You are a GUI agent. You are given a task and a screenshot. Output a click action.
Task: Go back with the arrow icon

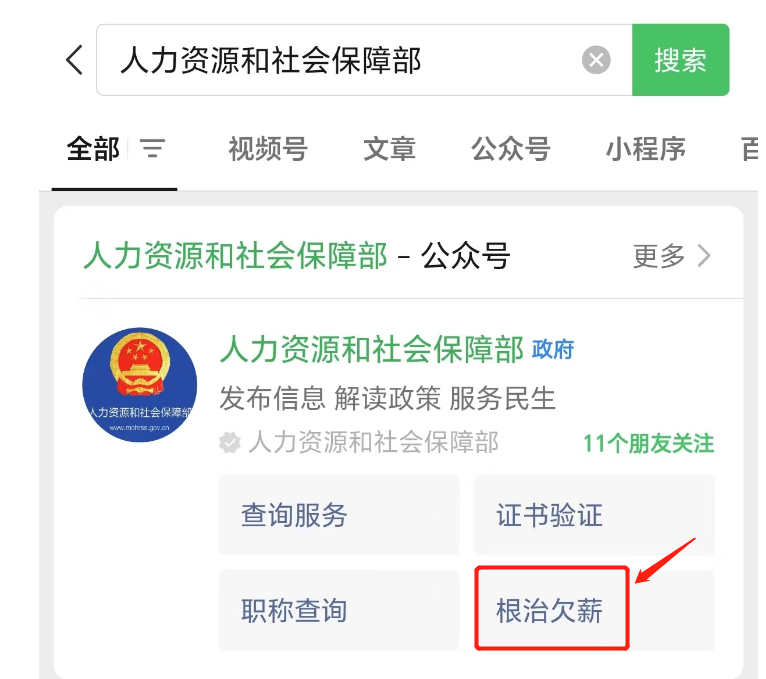[74, 60]
